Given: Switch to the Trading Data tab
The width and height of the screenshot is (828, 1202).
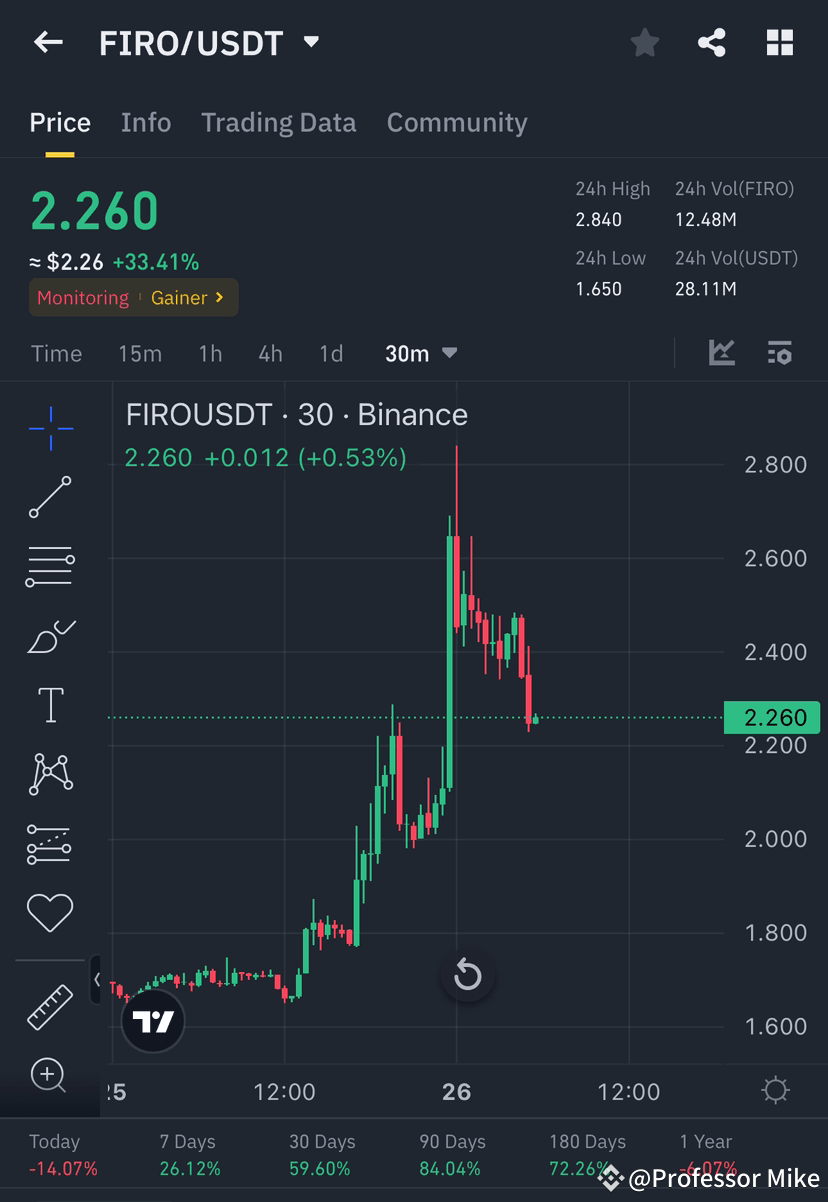Looking at the screenshot, I should (x=279, y=122).
